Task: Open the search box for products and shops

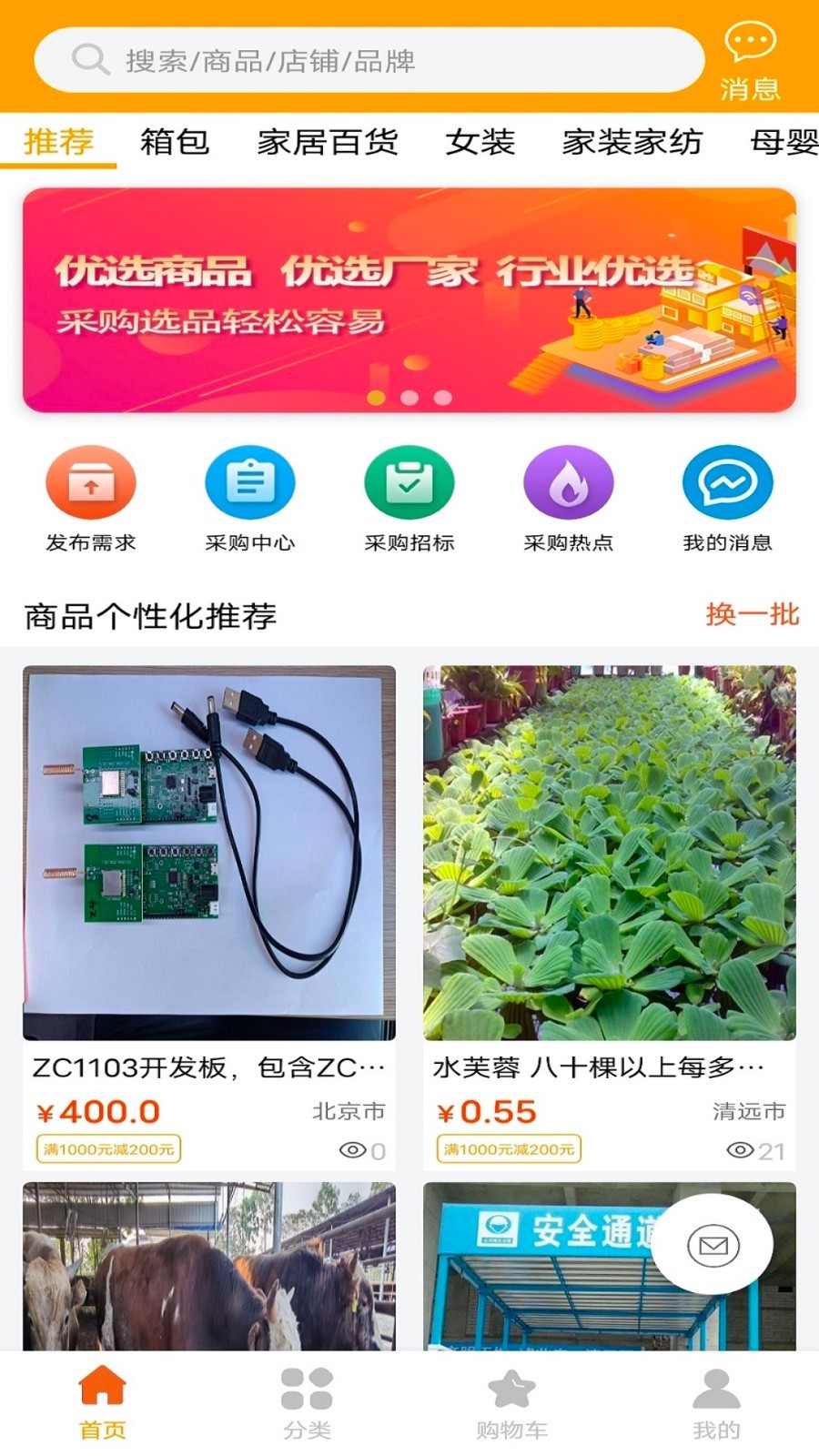Action: click(369, 60)
